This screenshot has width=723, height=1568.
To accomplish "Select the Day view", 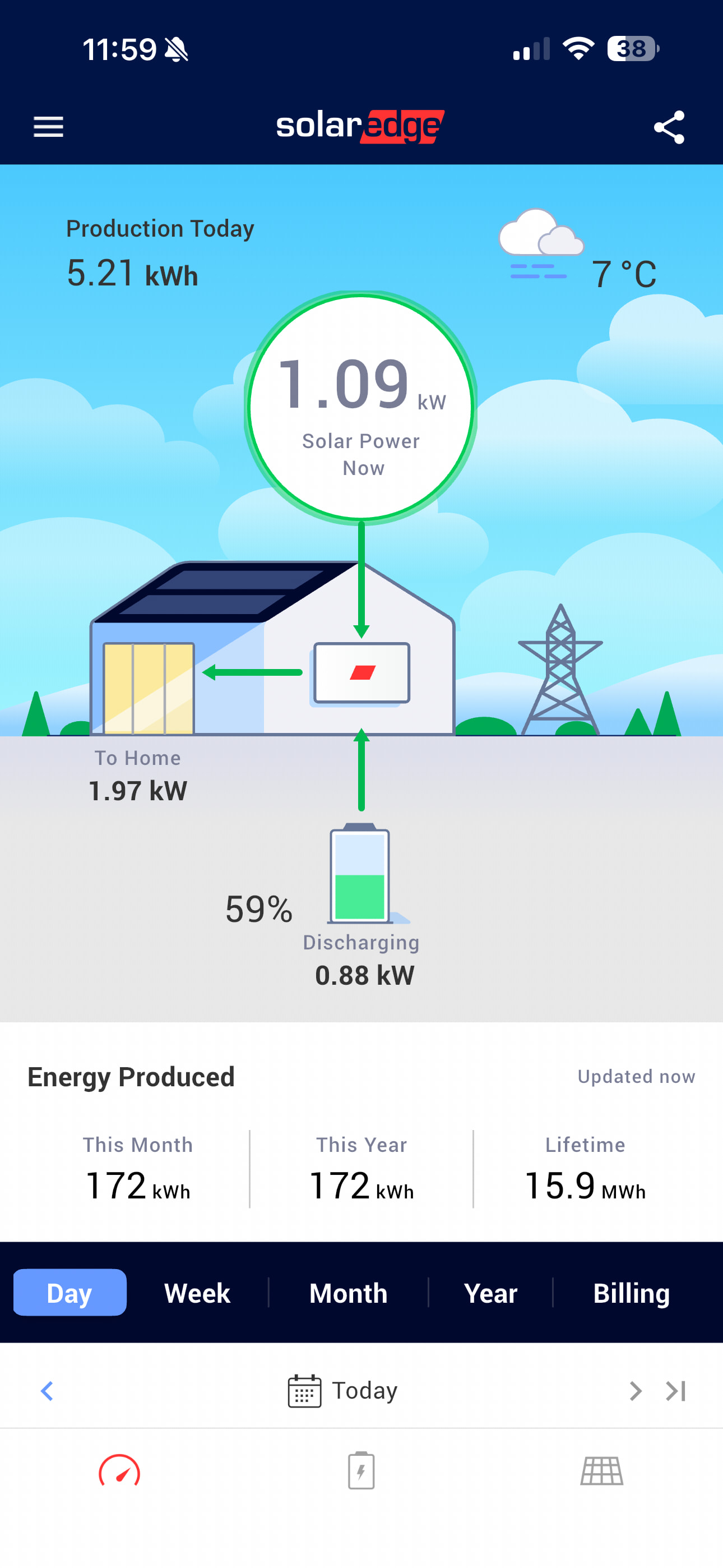I will pyautogui.click(x=69, y=1293).
